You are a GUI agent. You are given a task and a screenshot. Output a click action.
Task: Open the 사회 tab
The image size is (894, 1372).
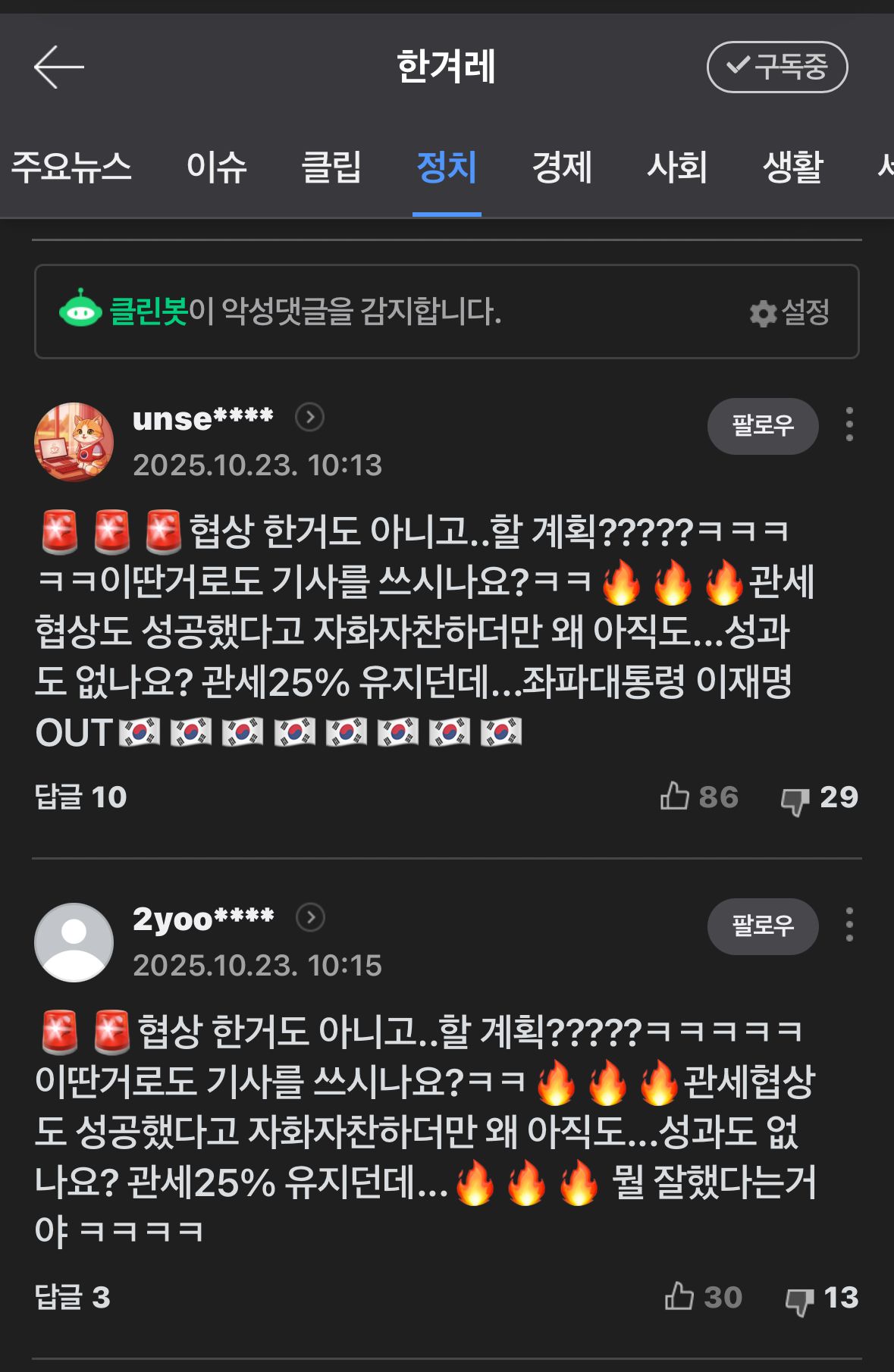677,167
